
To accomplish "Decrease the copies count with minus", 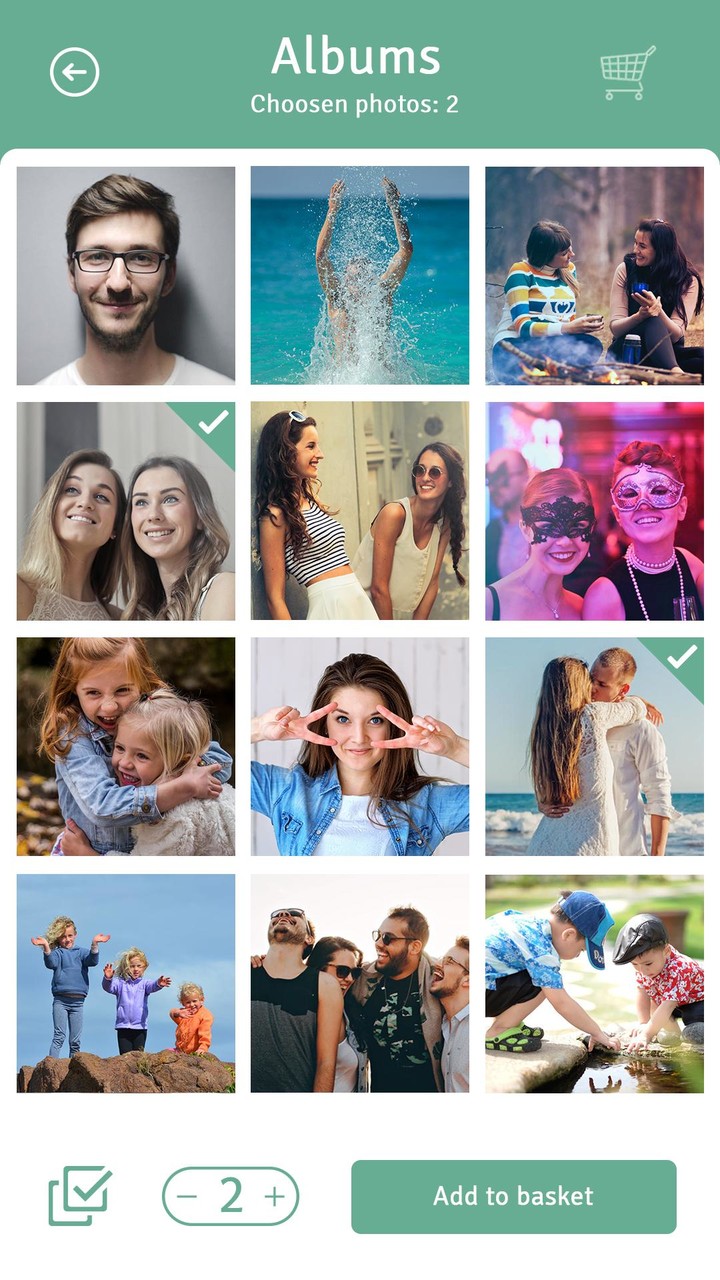I will pos(188,1196).
